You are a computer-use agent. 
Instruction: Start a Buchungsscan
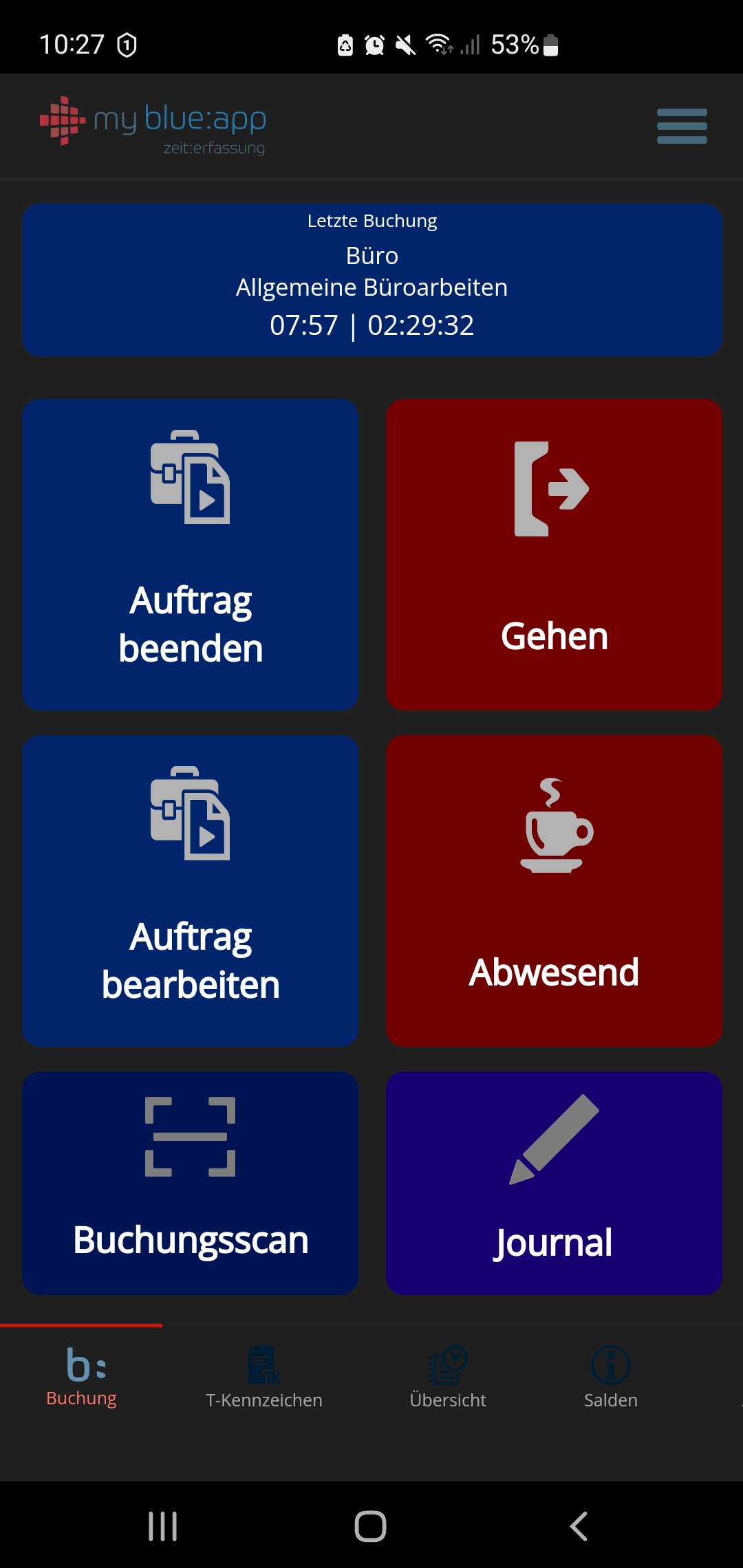[x=190, y=1183]
